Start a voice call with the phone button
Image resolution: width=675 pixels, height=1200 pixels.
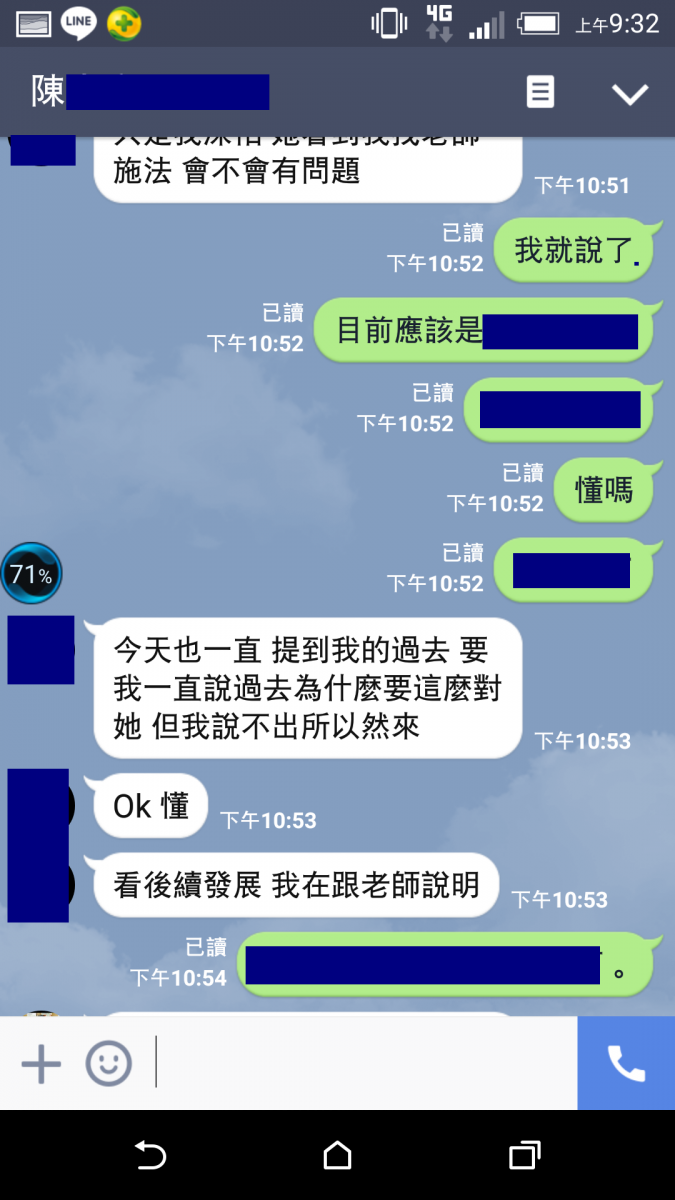(x=626, y=1063)
